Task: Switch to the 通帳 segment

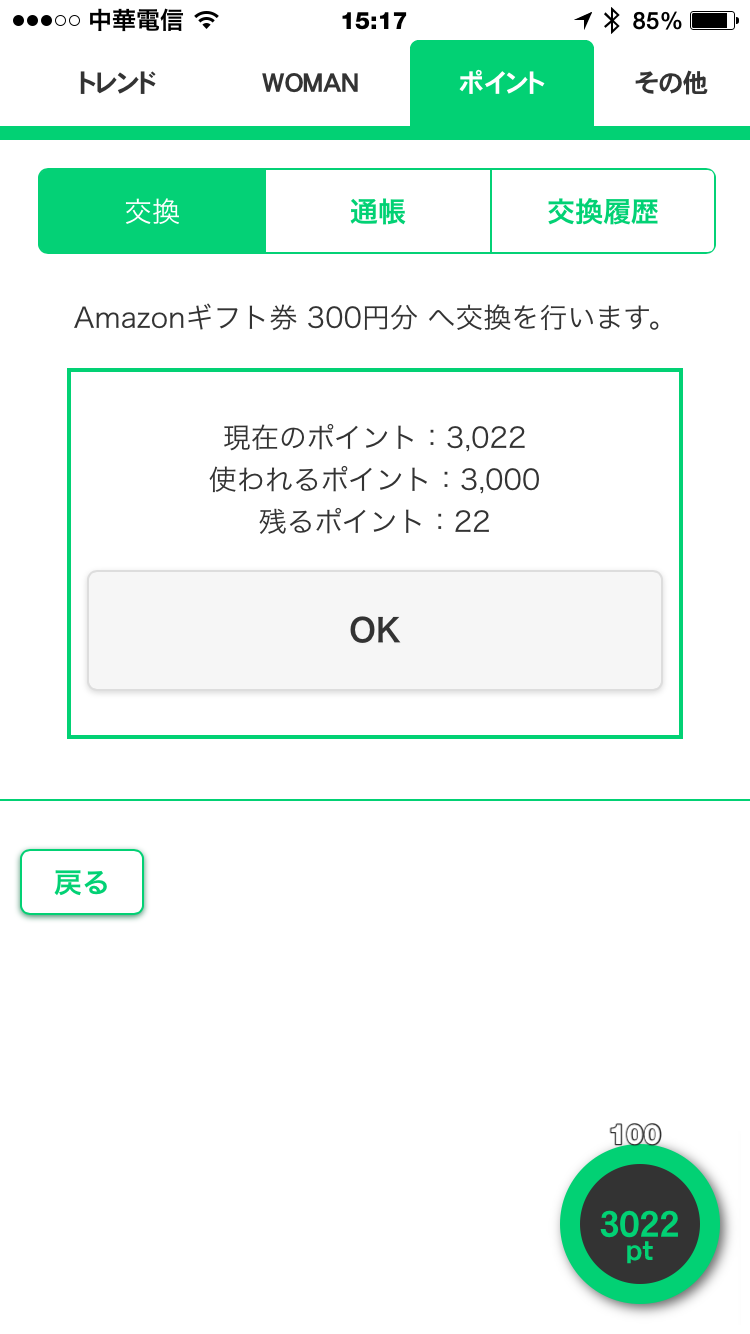Action: [x=378, y=211]
